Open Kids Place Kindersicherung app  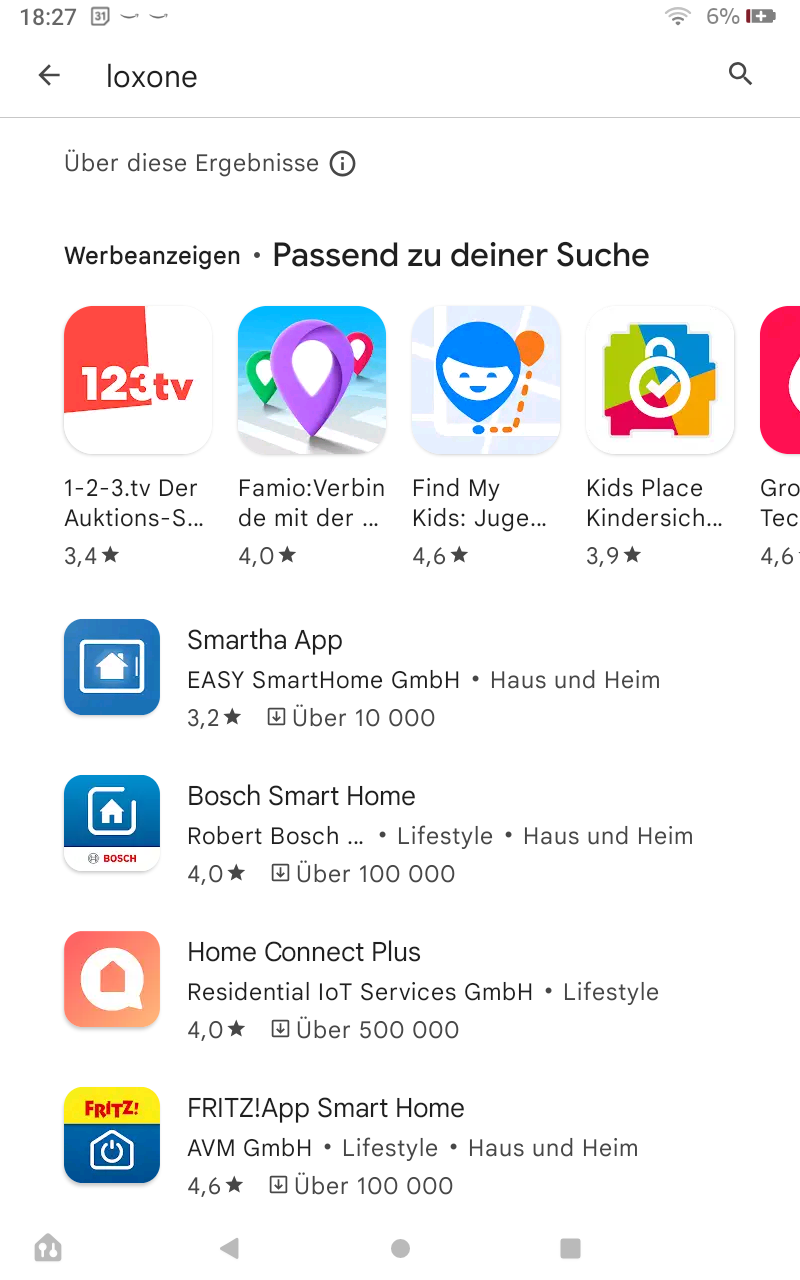[x=660, y=380]
